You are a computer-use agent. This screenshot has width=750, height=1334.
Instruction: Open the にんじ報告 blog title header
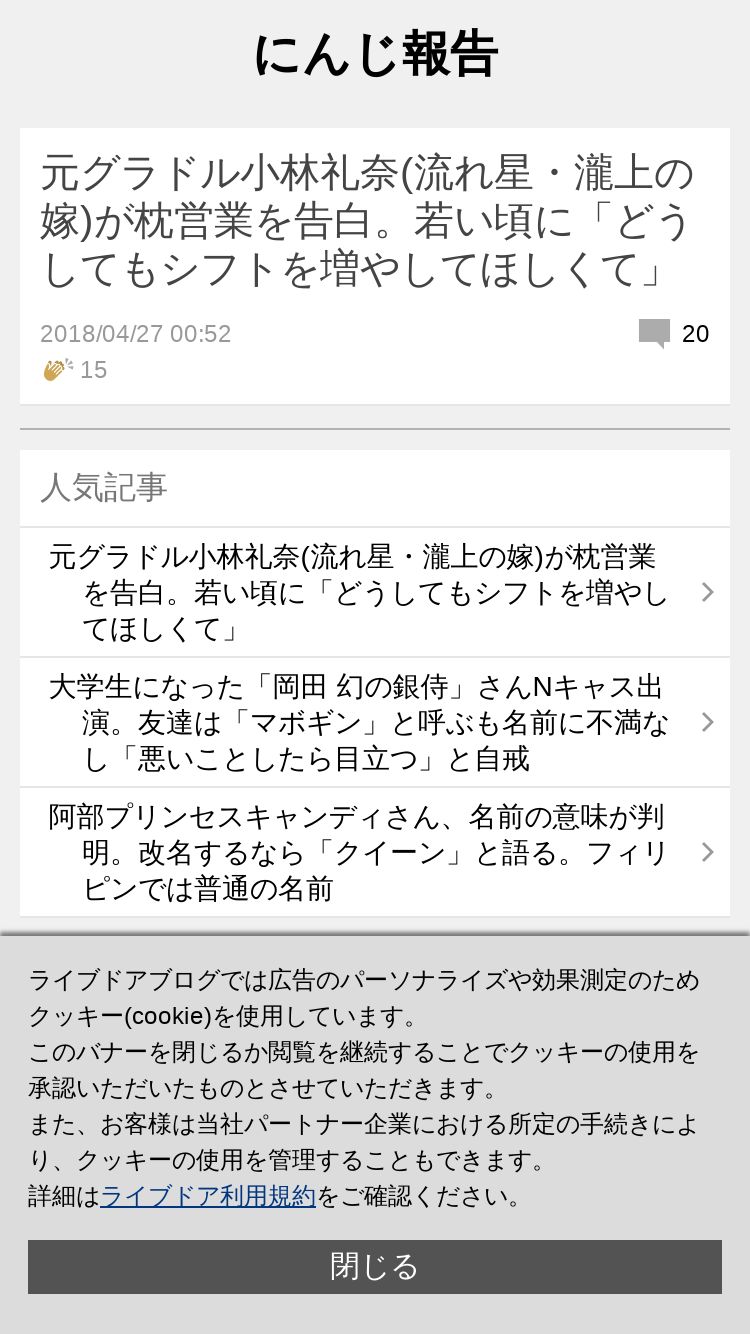click(x=375, y=55)
